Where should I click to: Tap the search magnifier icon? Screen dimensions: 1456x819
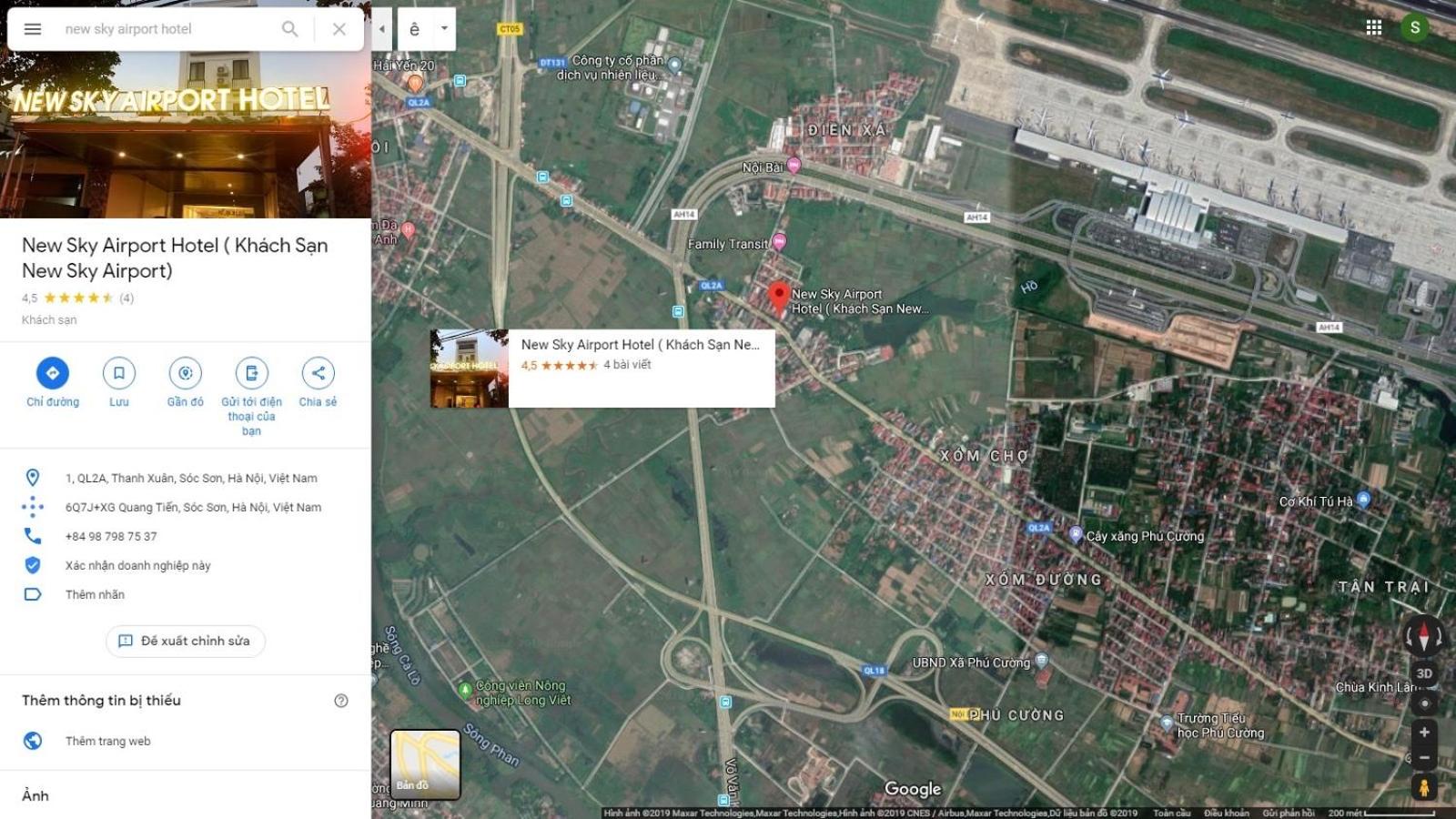[289, 29]
